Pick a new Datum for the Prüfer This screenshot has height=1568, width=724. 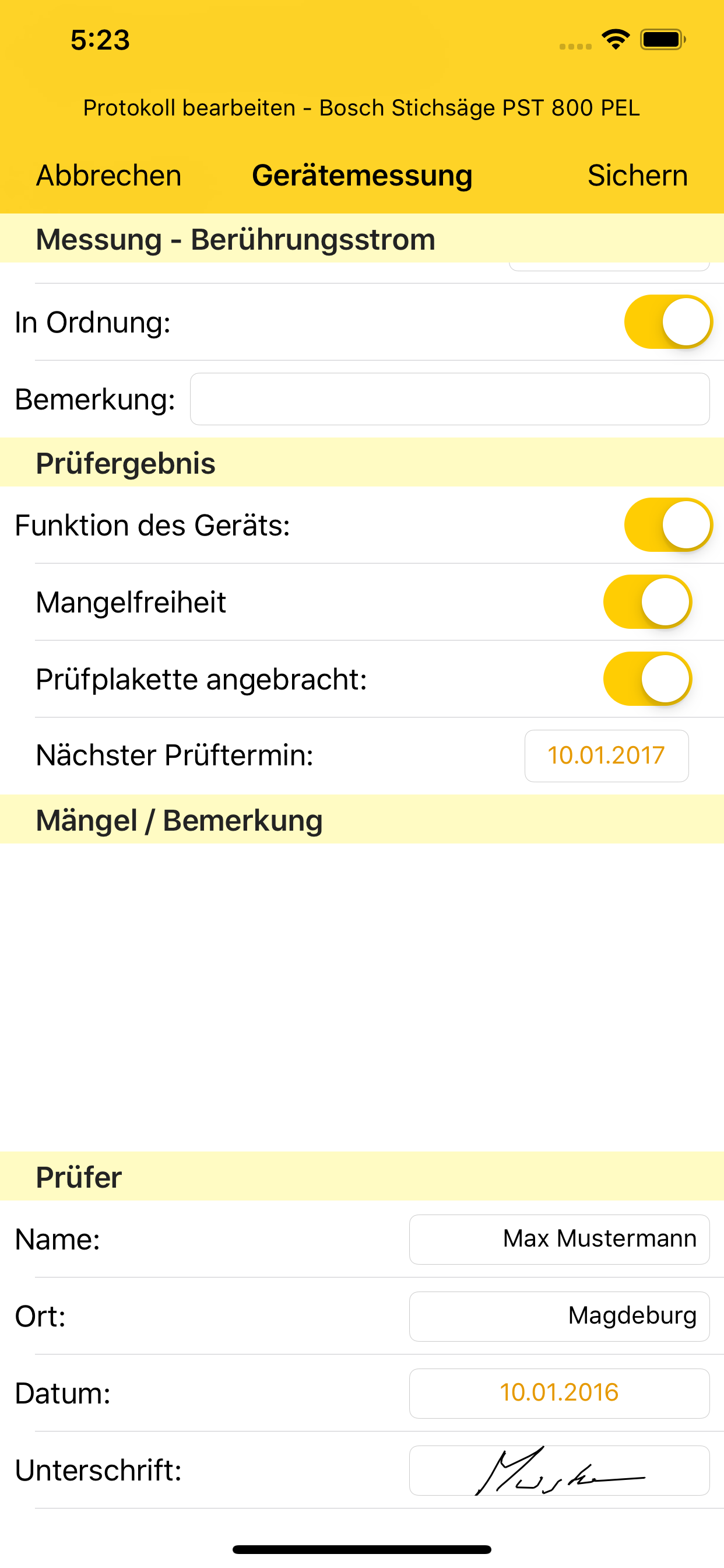[558, 1392]
